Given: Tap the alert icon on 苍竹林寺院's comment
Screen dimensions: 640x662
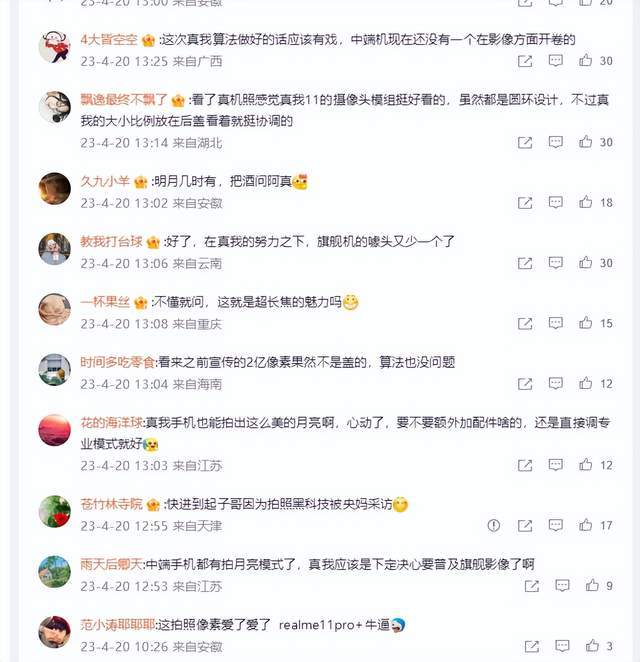Looking at the screenshot, I should pyautogui.click(x=494, y=525).
